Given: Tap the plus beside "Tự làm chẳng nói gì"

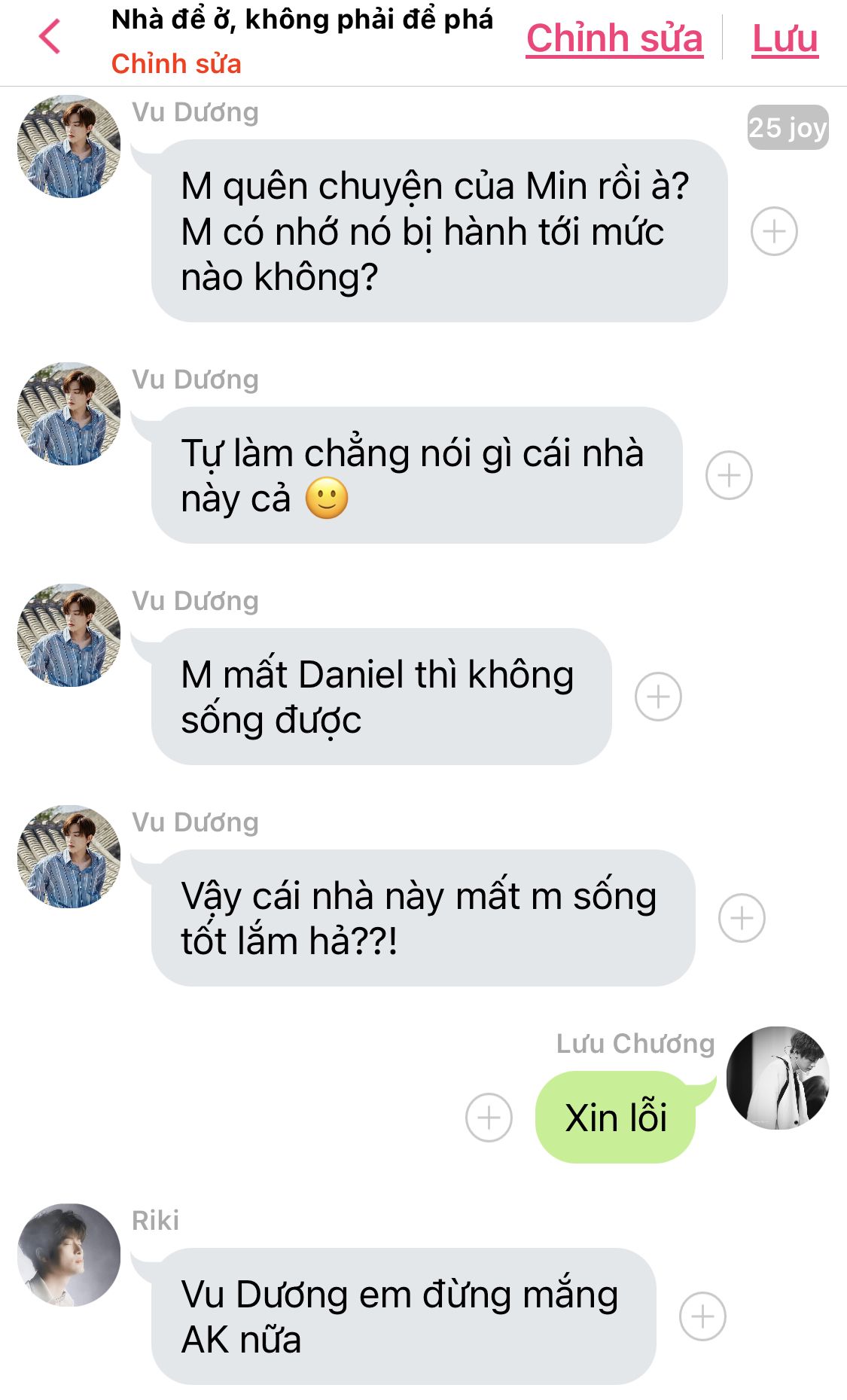Looking at the screenshot, I should pyautogui.click(x=729, y=475).
